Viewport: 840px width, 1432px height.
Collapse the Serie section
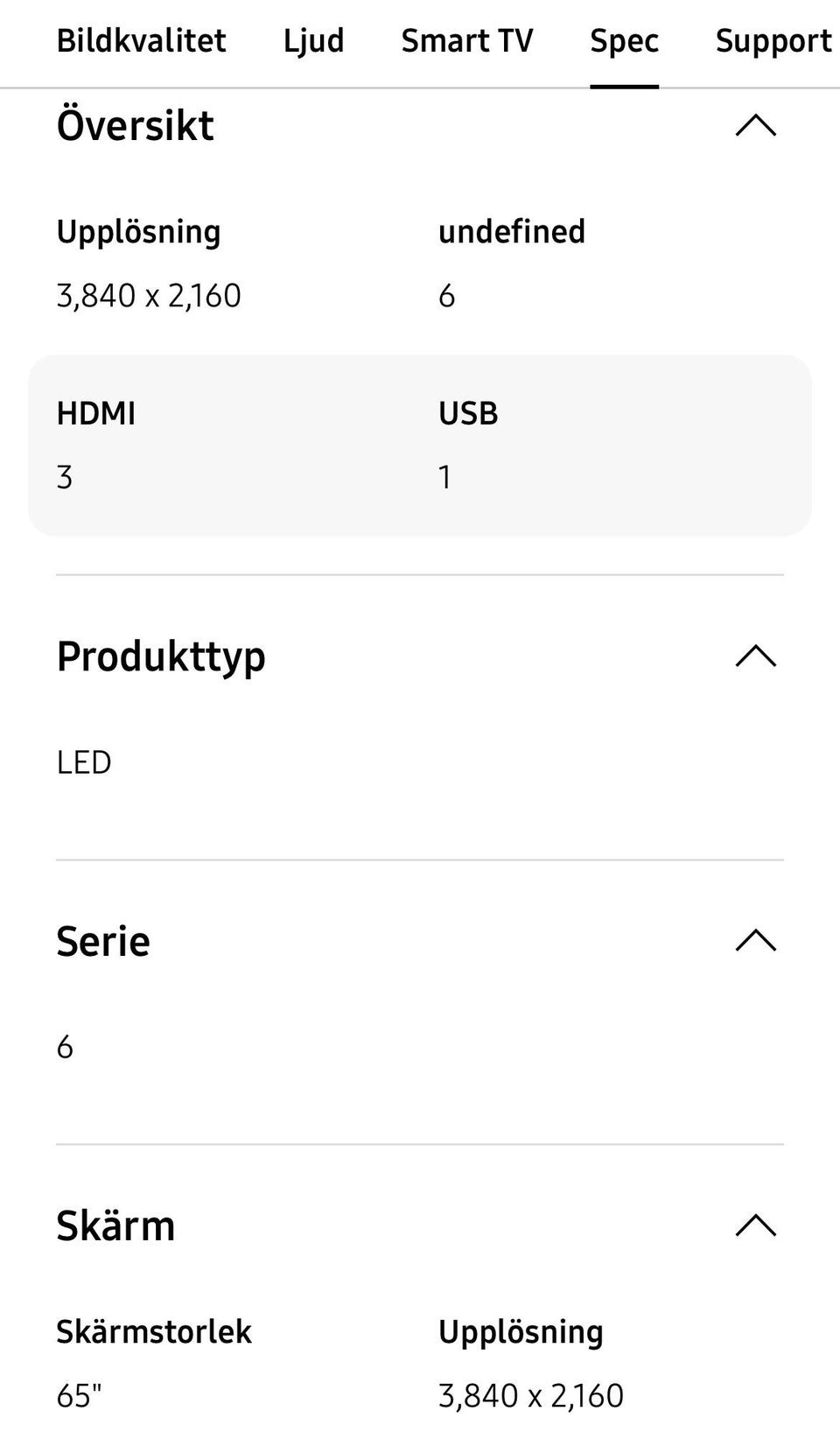pos(756,941)
